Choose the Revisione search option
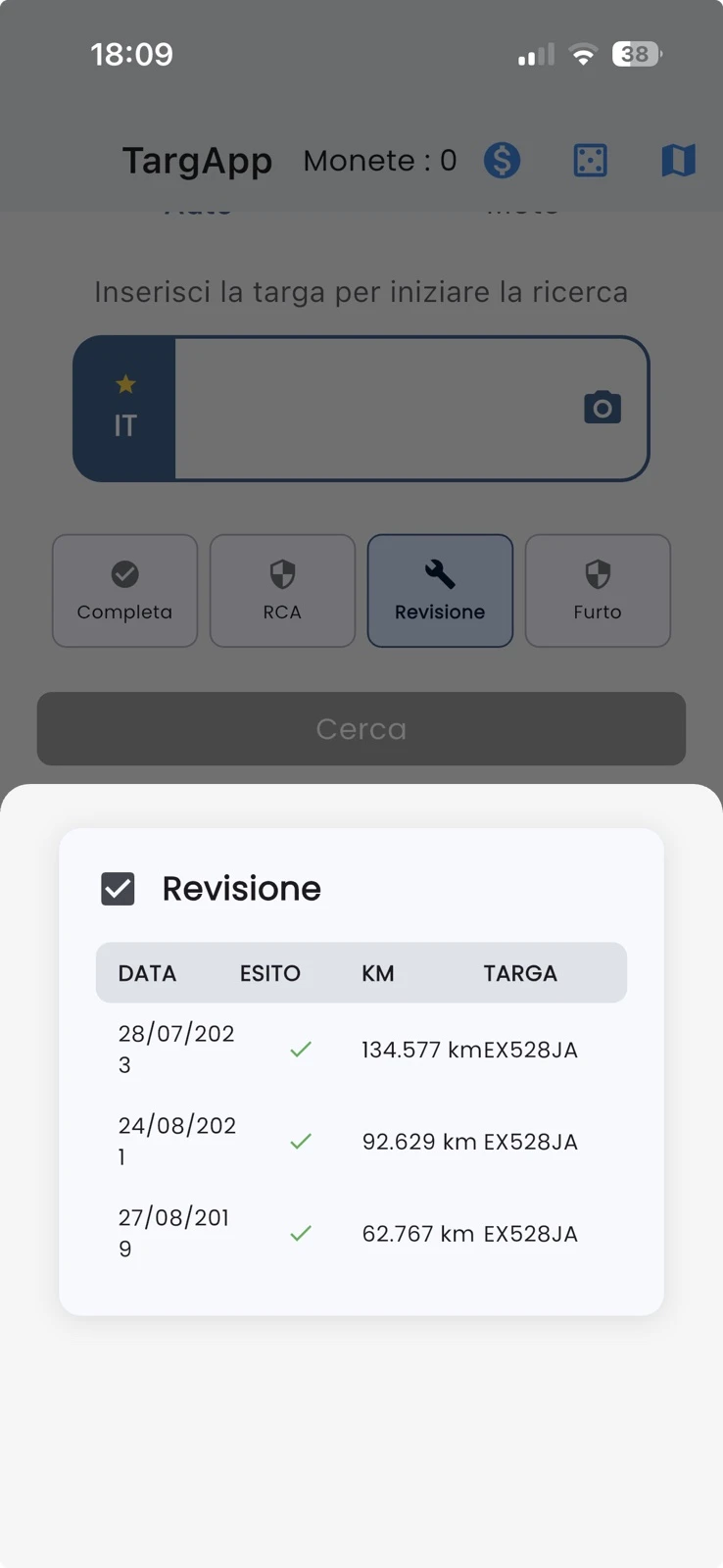The width and height of the screenshot is (723, 1568). click(x=440, y=590)
